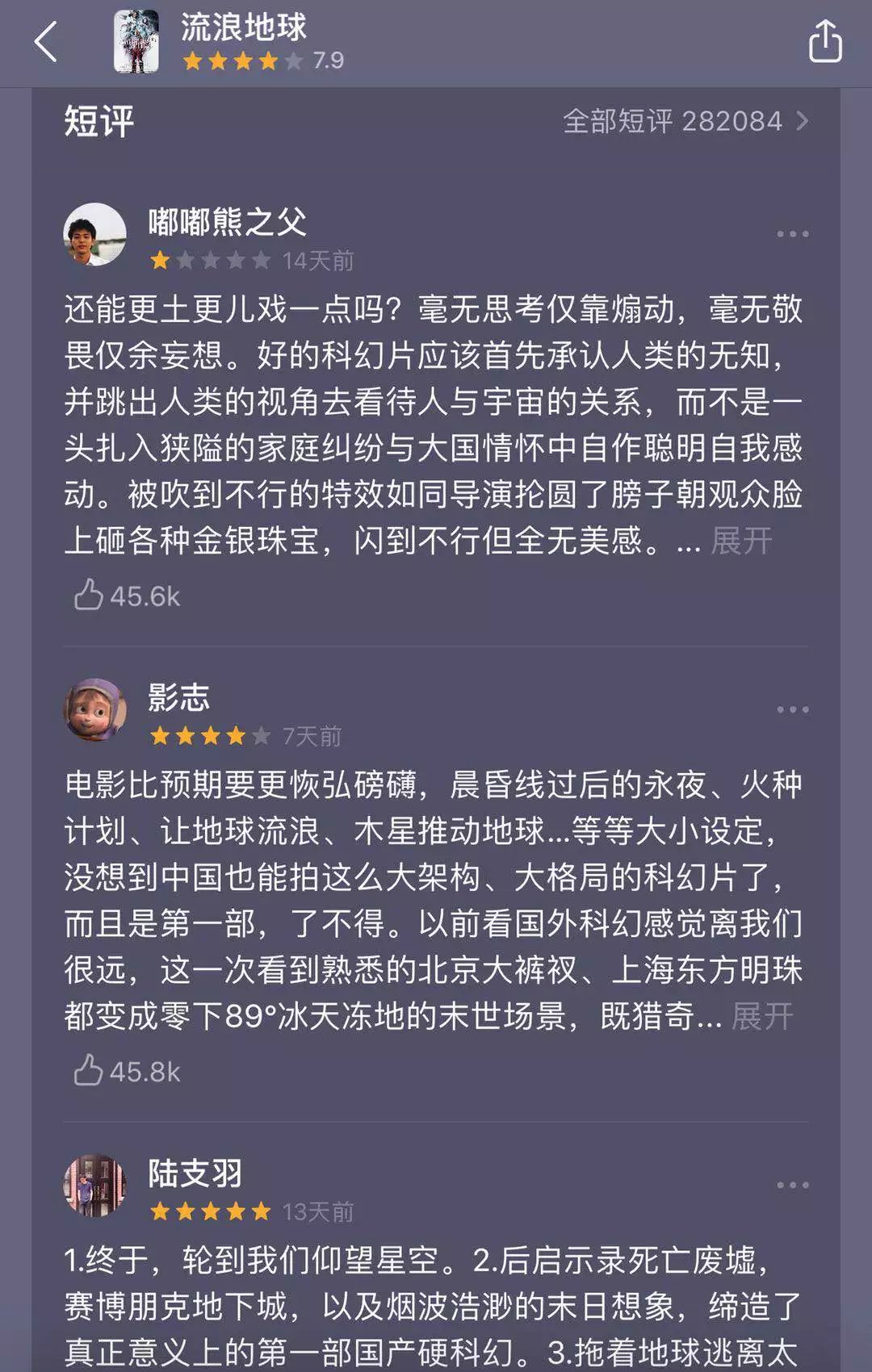Open the profile avatar of 影志

coord(95,709)
